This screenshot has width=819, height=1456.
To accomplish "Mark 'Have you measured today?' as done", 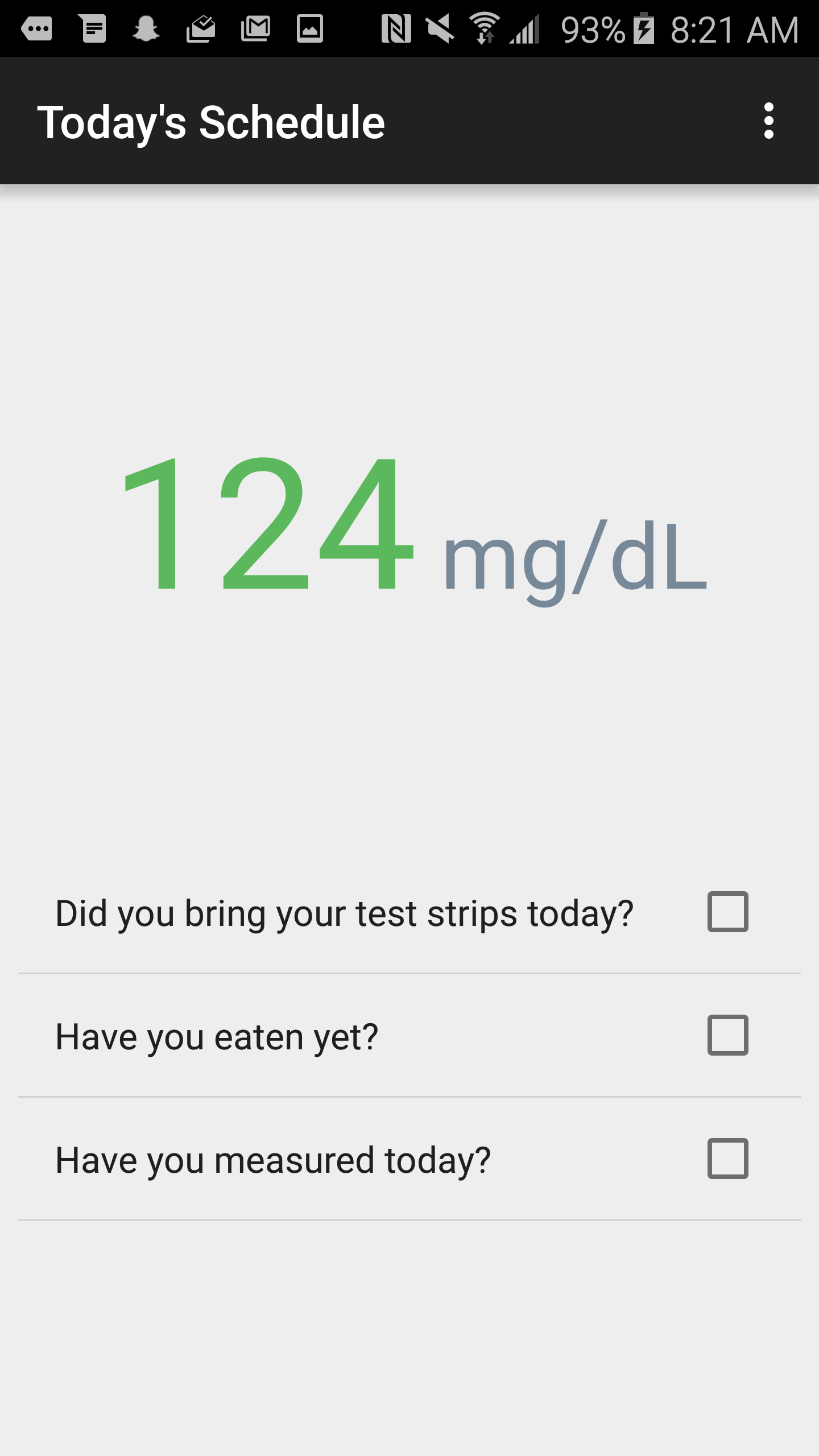I will (x=727, y=1159).
